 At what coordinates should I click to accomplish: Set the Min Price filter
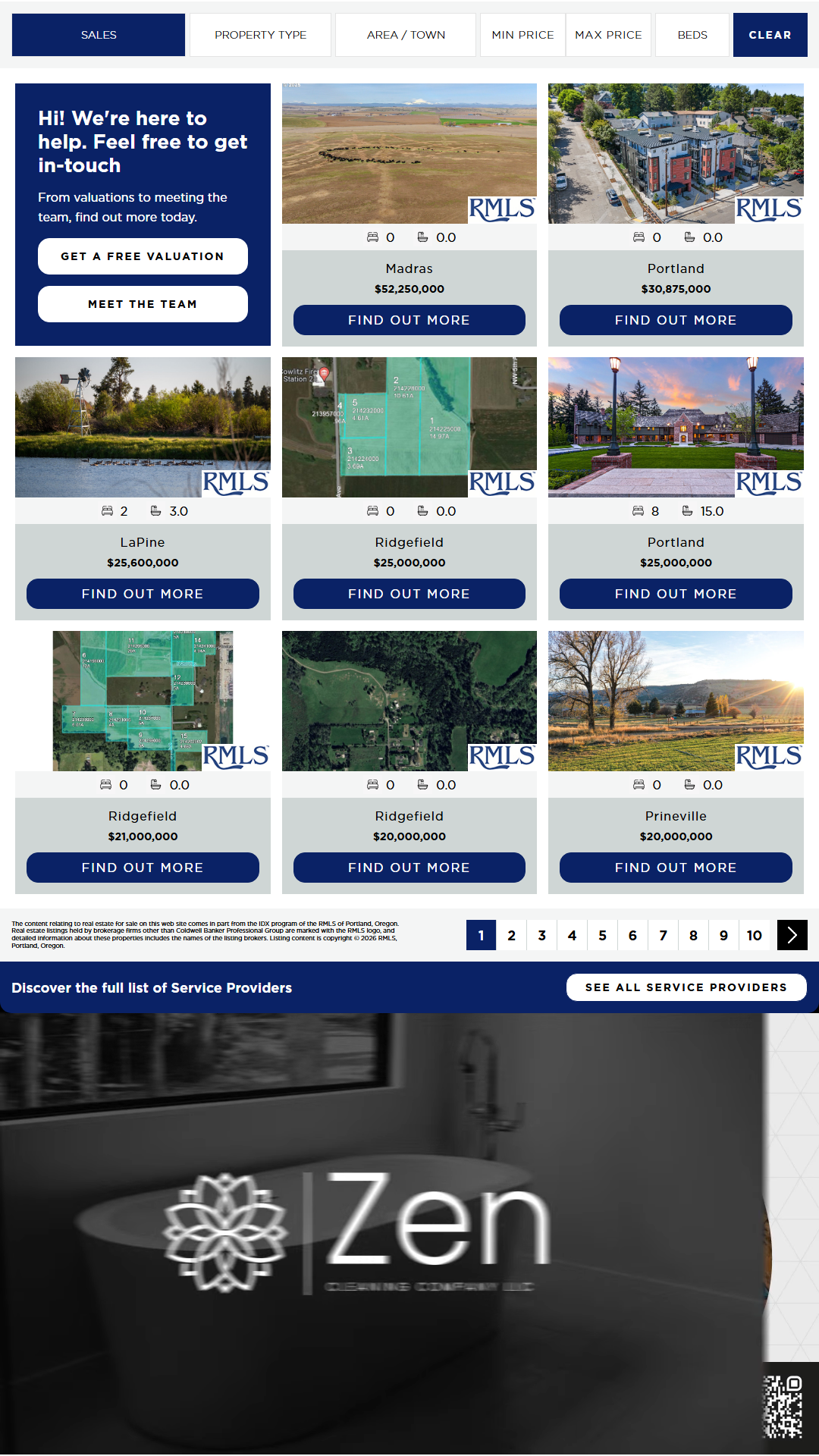click(x=522, y=35)
